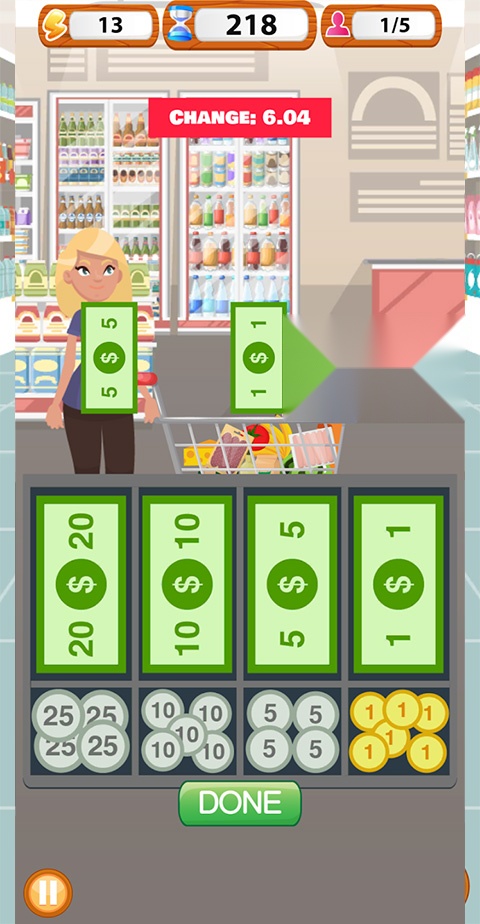Select a 5 cent coin
The image size is (480, 924).
(293, 731)
